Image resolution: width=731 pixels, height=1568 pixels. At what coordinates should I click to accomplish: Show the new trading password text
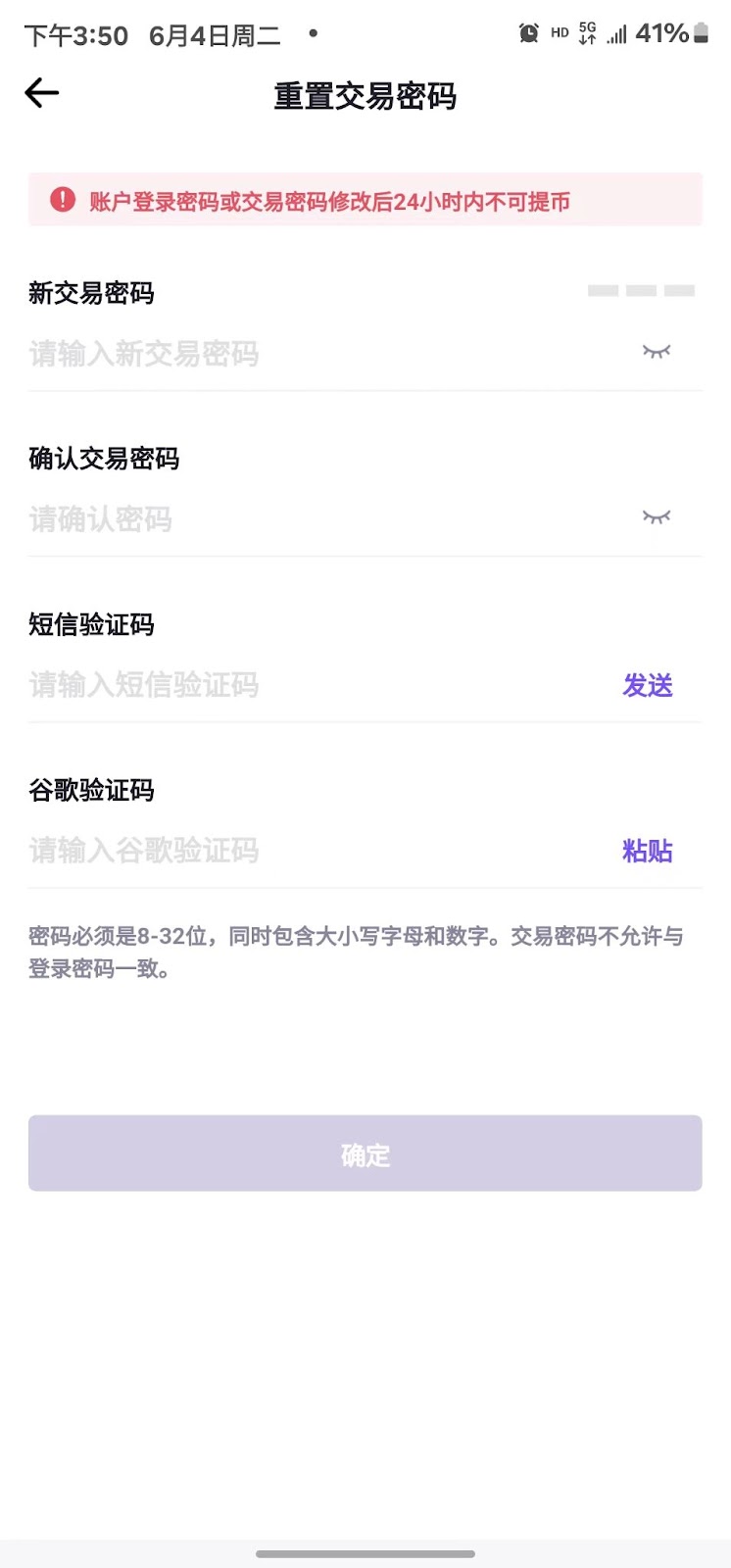click(x=656, y=352)
